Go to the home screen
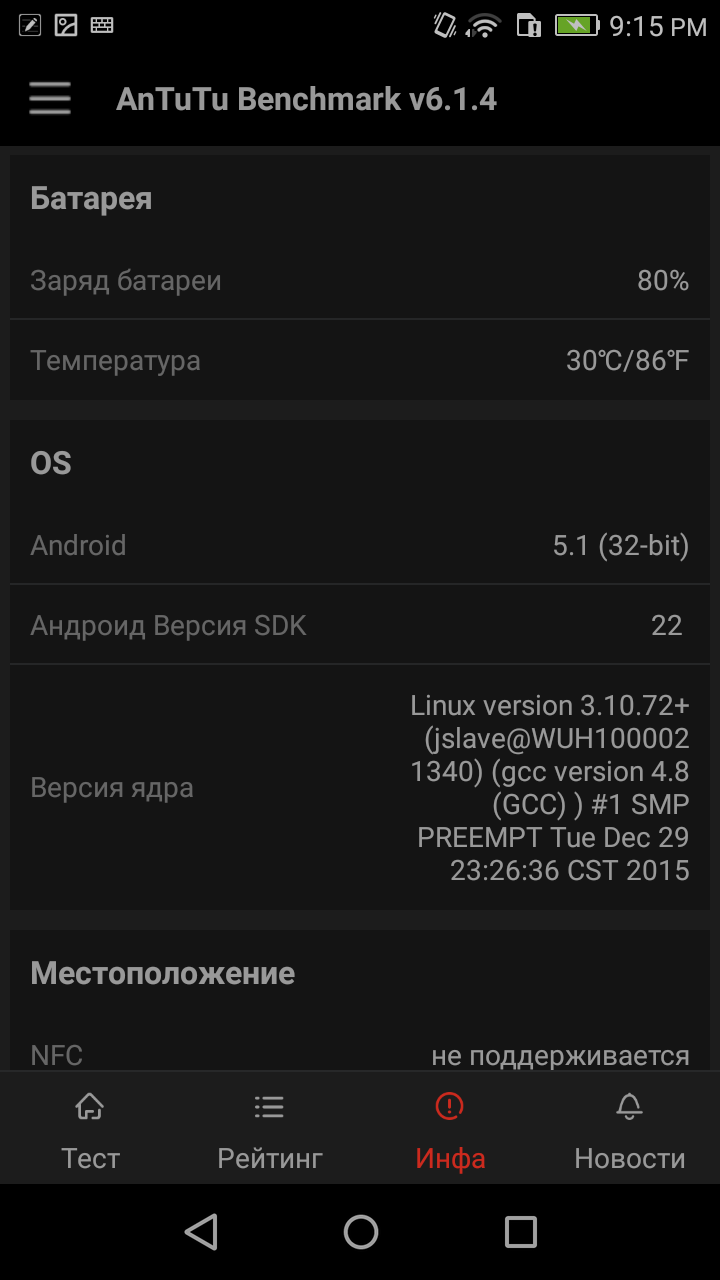Image resolution: width=720 pixels, height=1280 pixels. [x=361, y=1232]
